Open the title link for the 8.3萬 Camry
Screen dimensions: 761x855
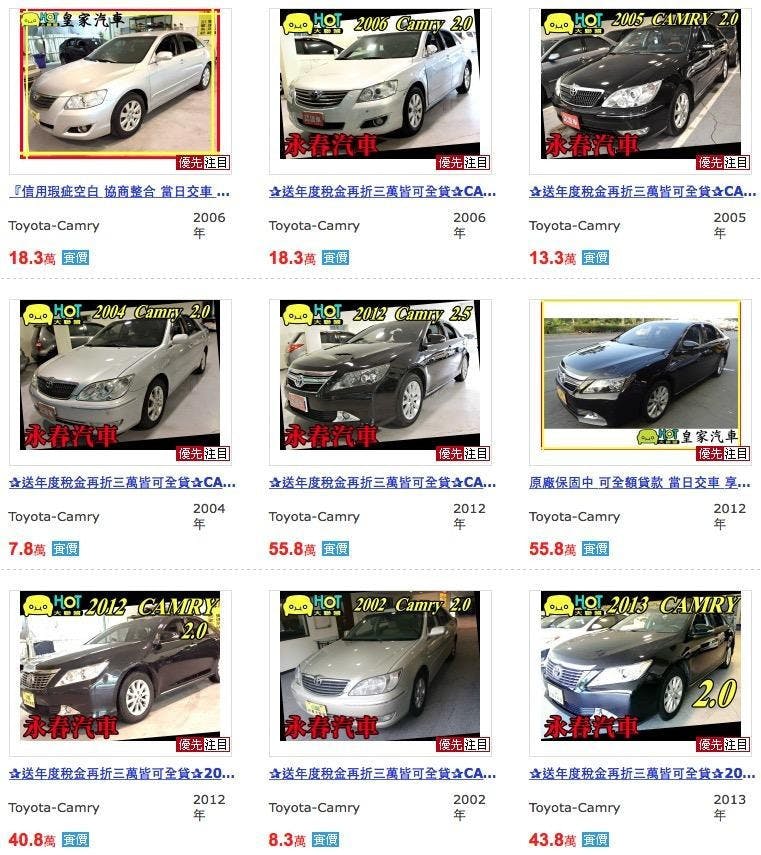[x=380, y=773]
